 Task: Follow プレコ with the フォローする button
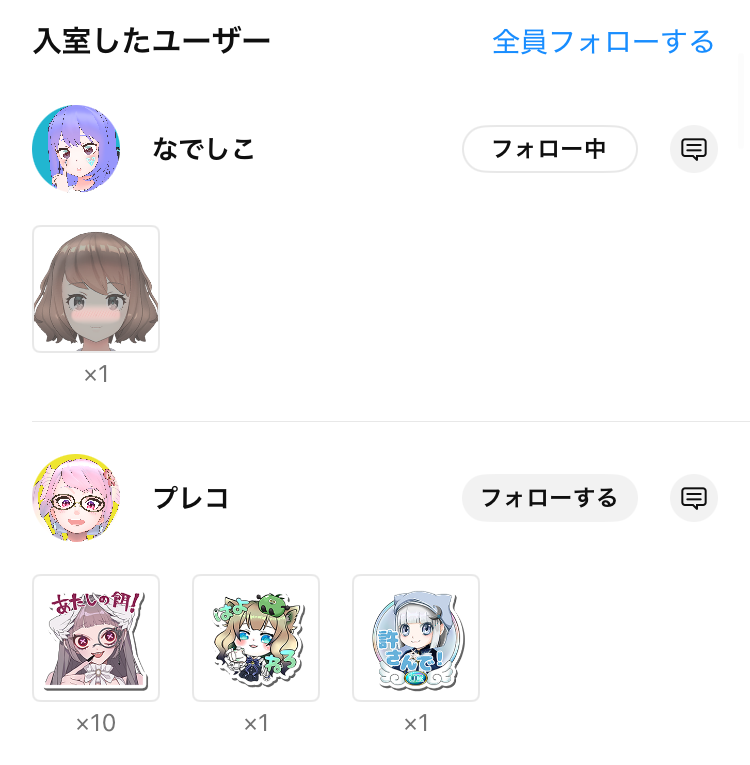(x=549, y=498)
